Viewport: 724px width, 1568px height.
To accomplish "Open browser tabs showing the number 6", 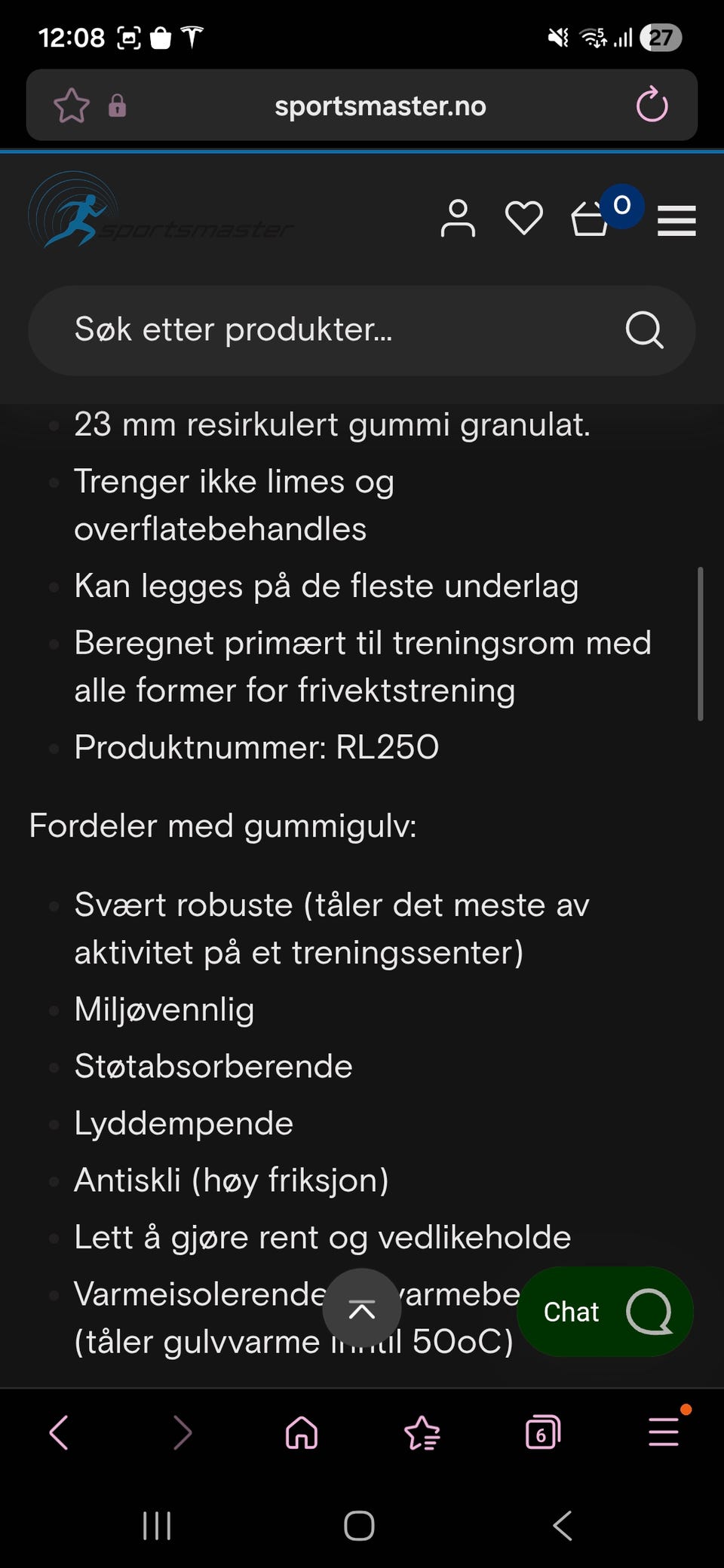I will pos(543,1432).
